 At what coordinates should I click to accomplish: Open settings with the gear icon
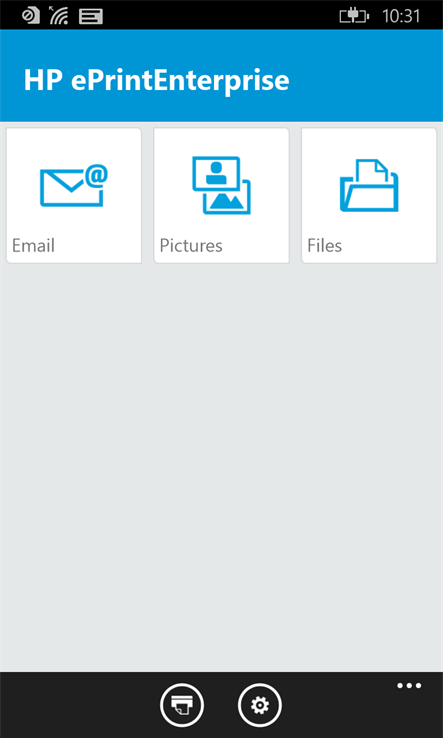tap(259, 705)
